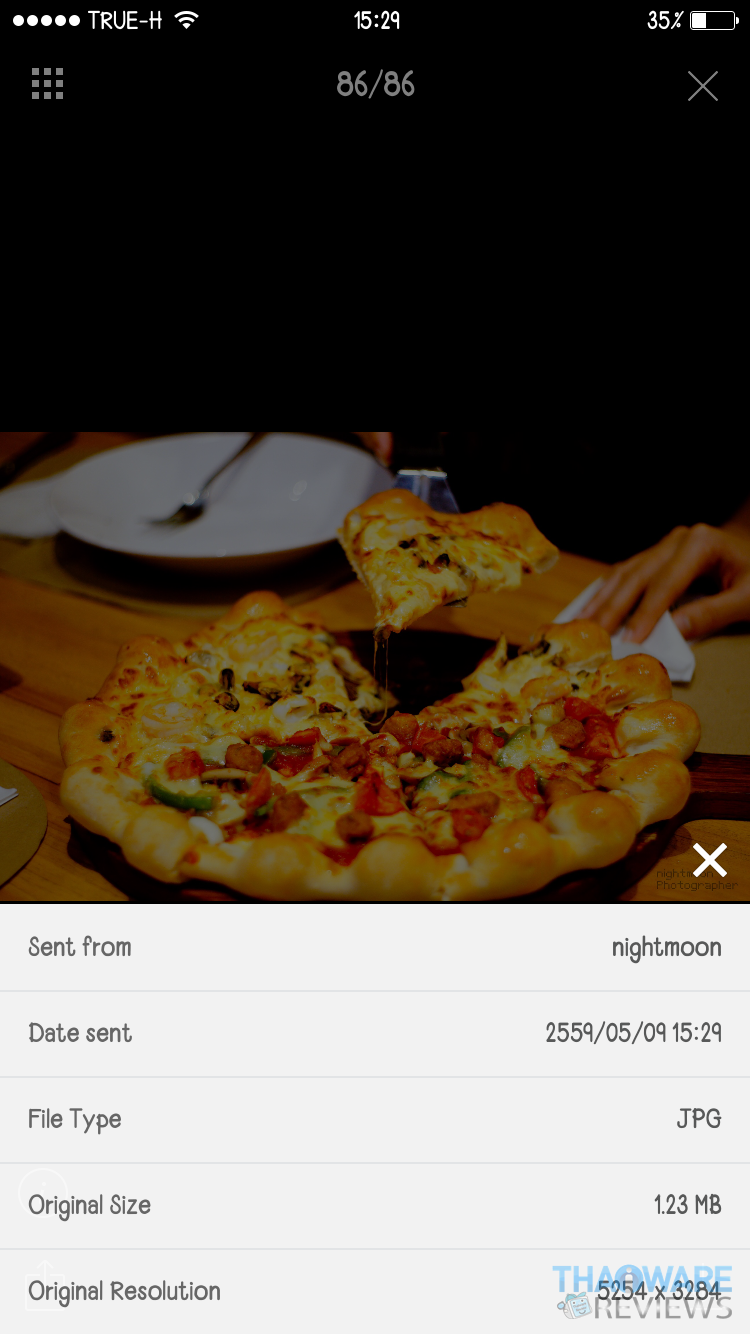Open the photo grid view

click(47, 84)
